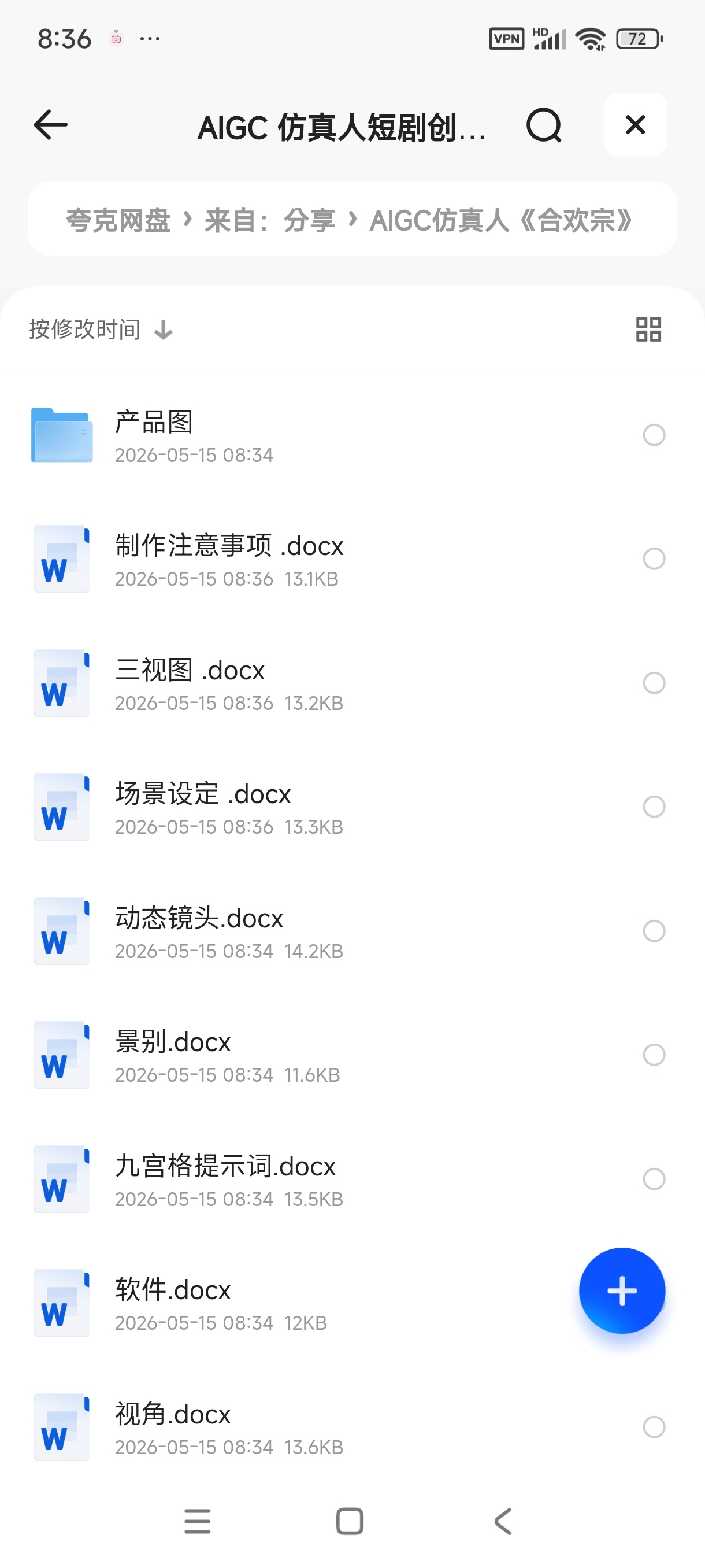
Task: Change the 按修改时间 sort order
Action: coord(101,330)
